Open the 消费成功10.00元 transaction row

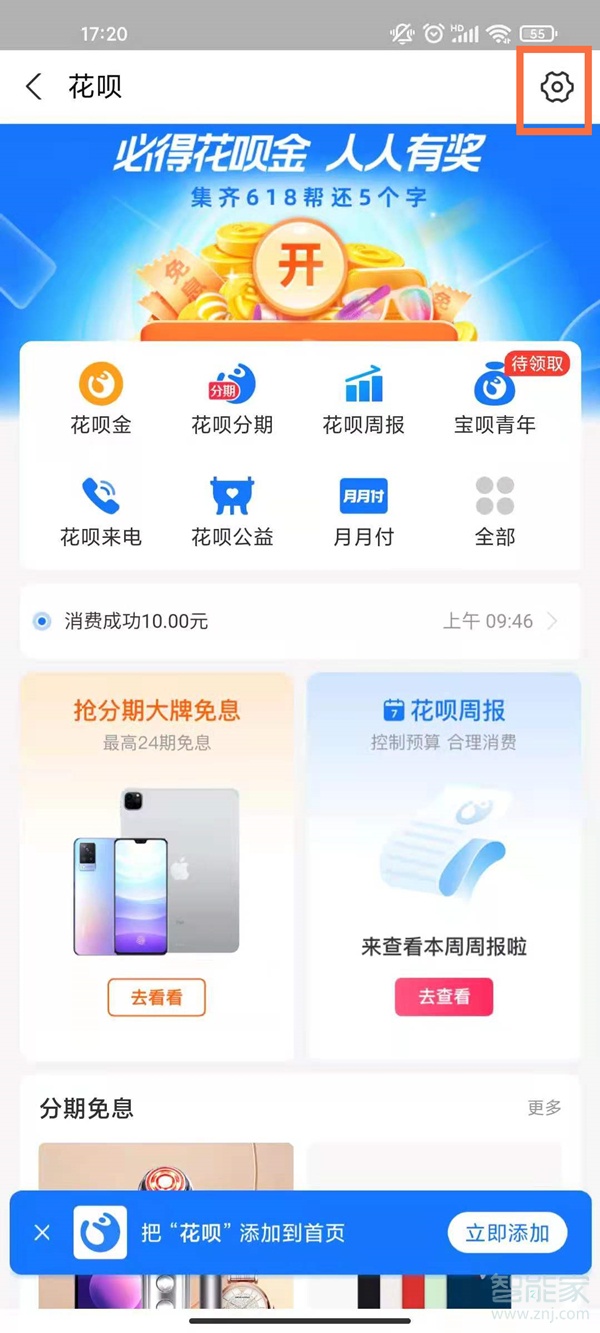pyautogui.click(x=300, y=621)
